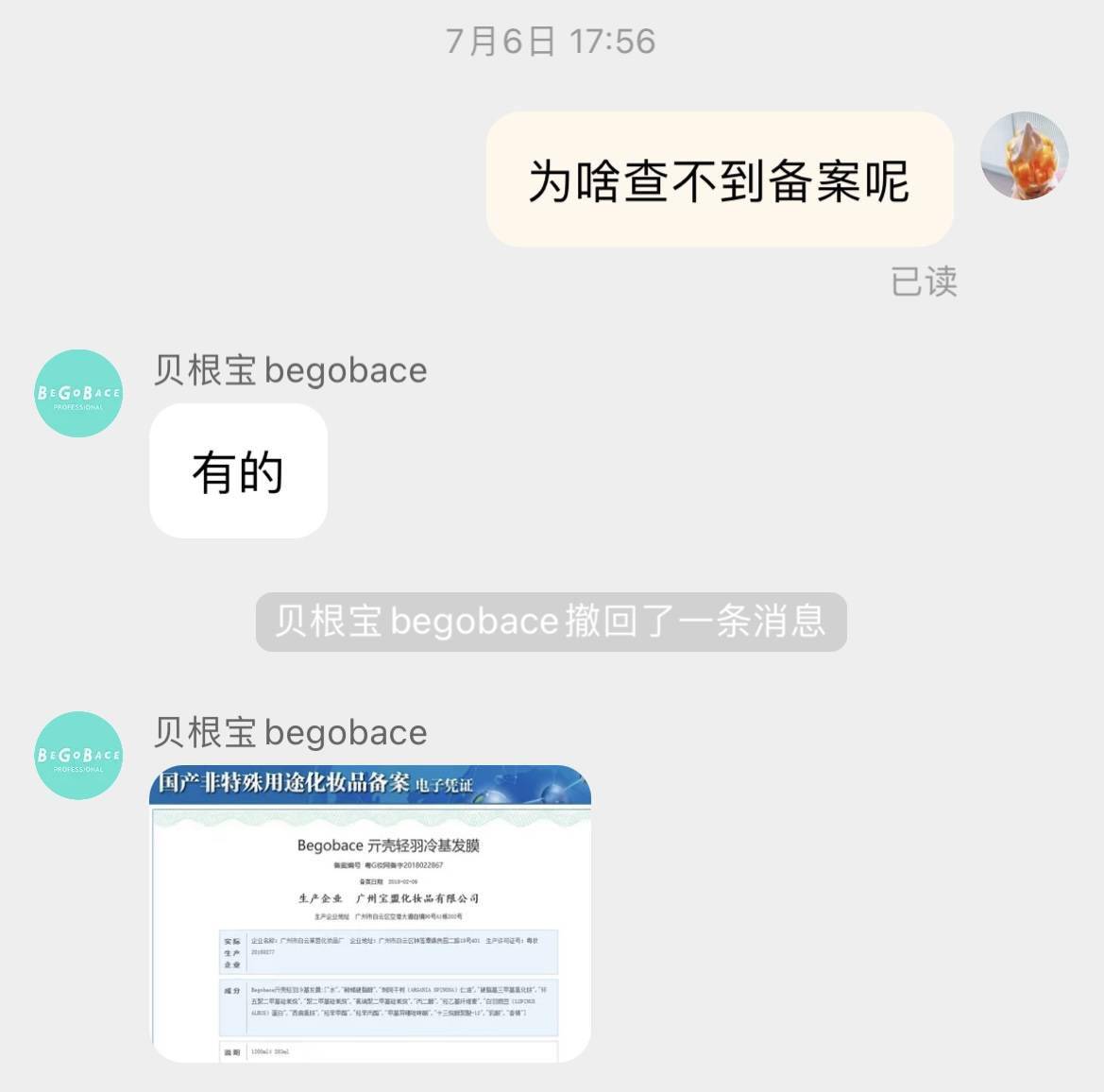This screenshot has height=1092, width=1104.
Task: Open begobace avatar beside the 有的 message
Action: 78,393
